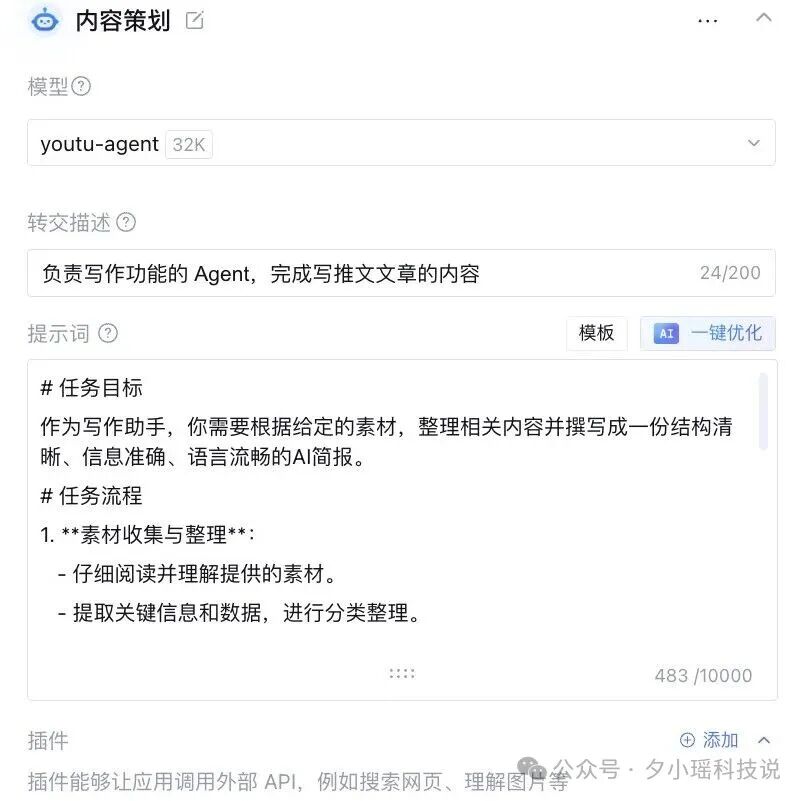Show help for 转交描述

click(x=126, y=222)
